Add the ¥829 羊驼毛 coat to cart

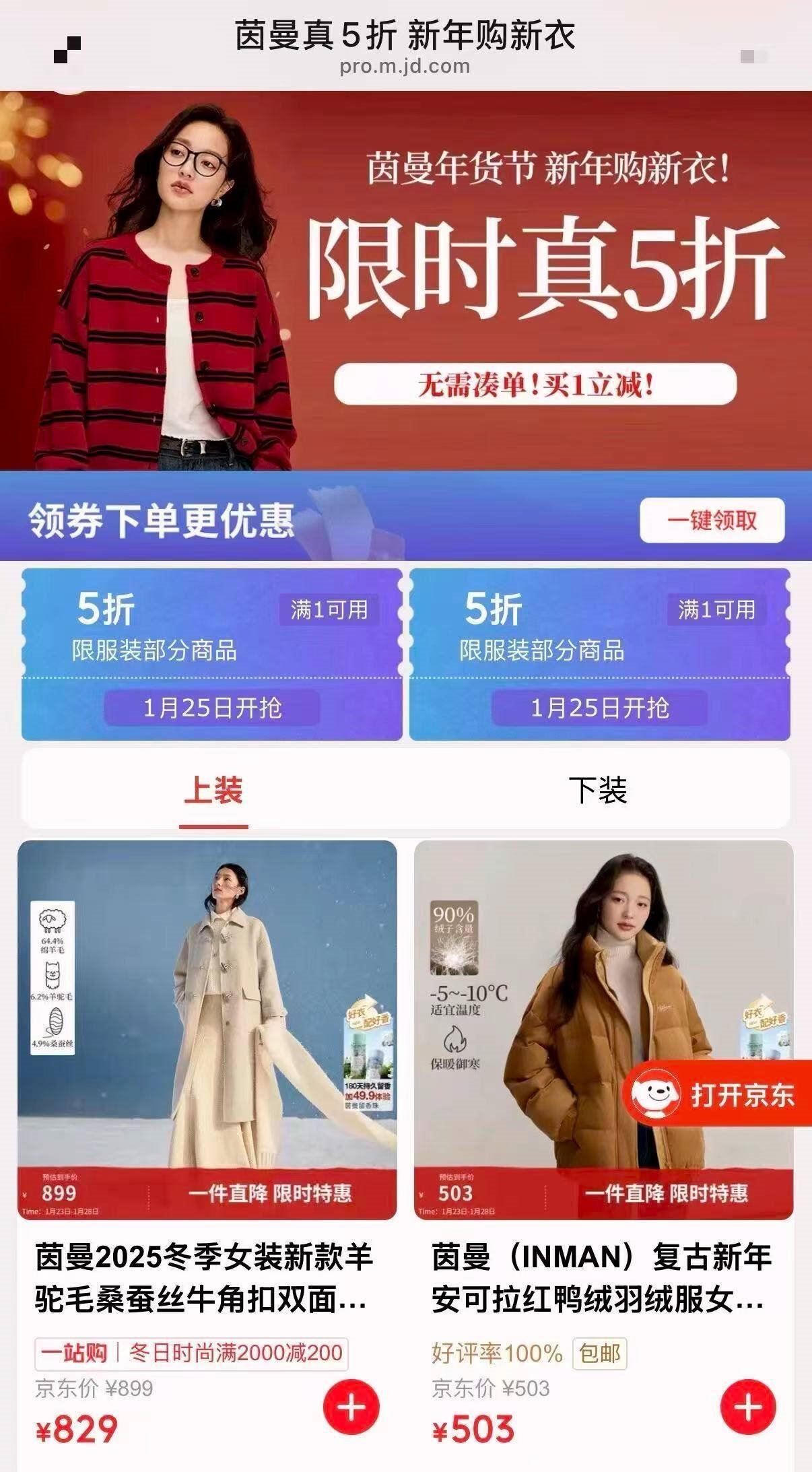coord(351,1406)
